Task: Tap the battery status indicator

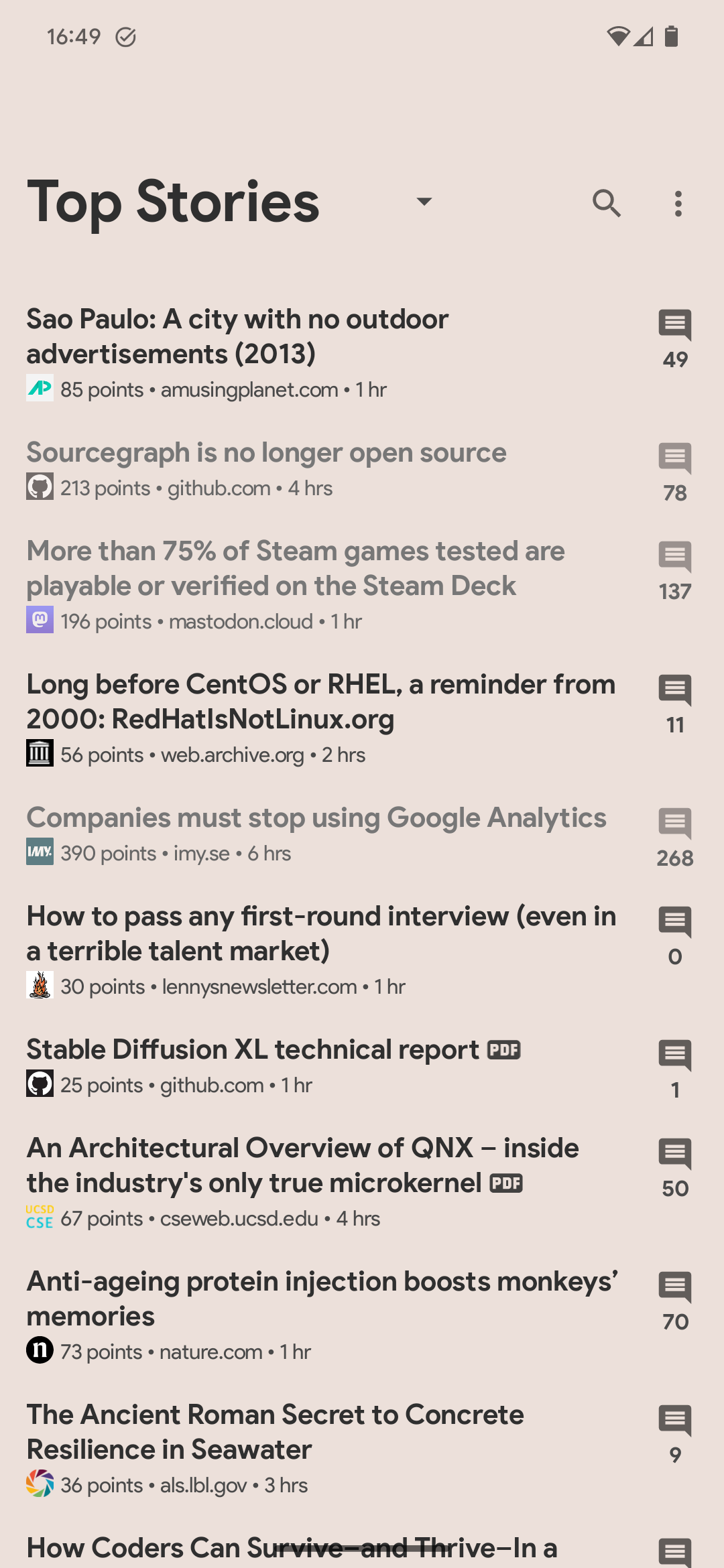Action: pos(670,37)
